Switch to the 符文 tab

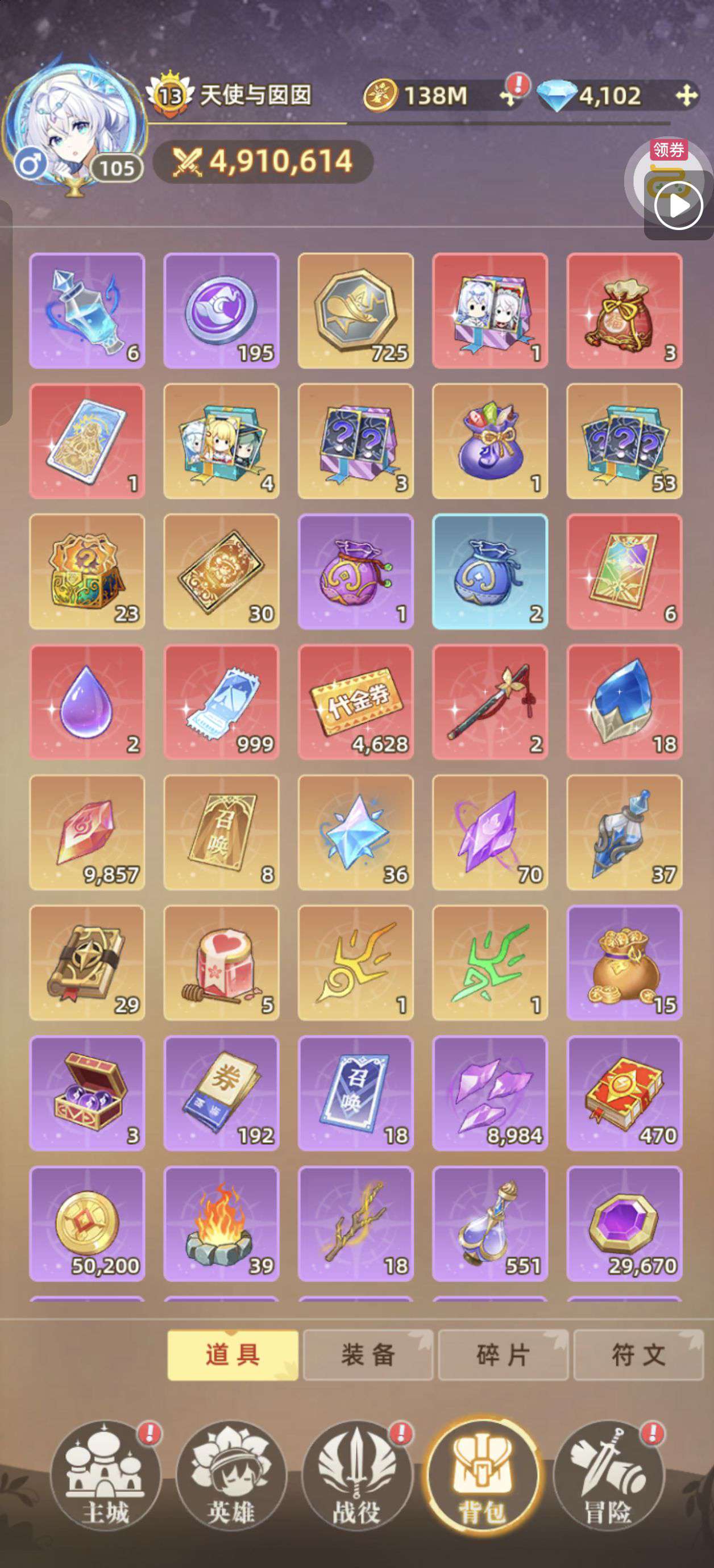(638, 1354)
